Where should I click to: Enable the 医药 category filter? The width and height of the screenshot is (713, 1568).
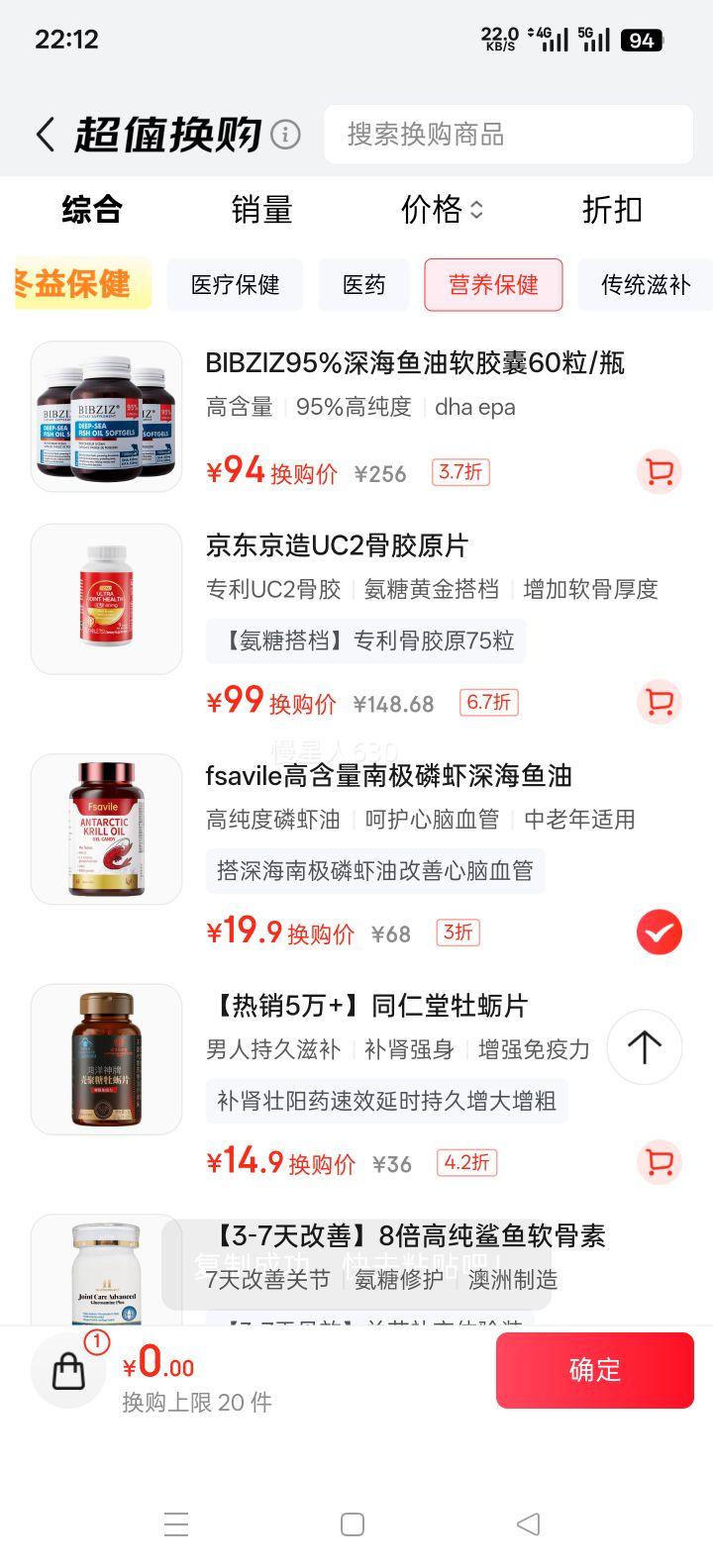coord(363,285)
